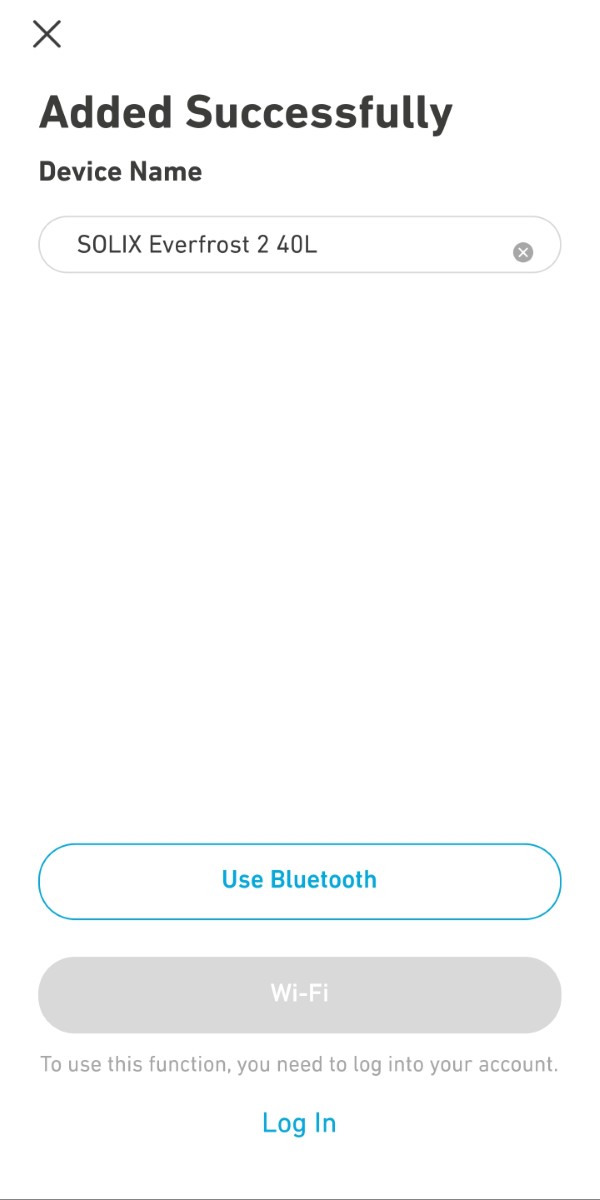600x1200 pixels.
Task: Tap the Device Name text field
Action: point(299,244)
